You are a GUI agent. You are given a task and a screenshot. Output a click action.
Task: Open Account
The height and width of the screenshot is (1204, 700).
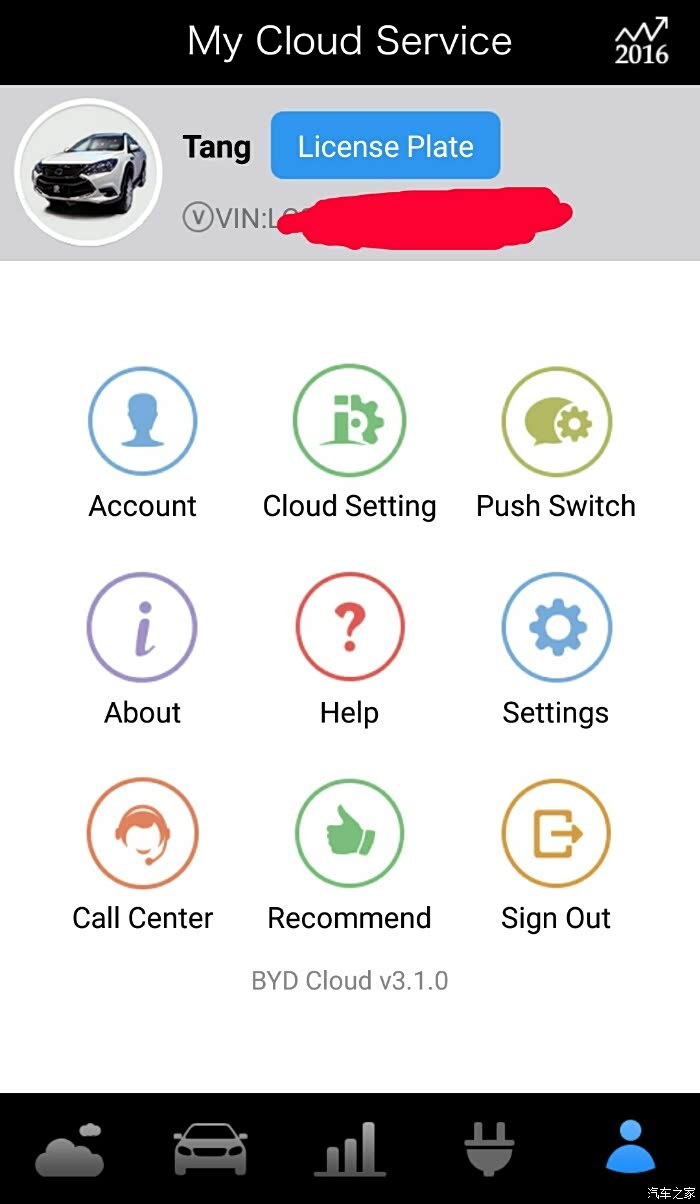click(x=143, y=421)
